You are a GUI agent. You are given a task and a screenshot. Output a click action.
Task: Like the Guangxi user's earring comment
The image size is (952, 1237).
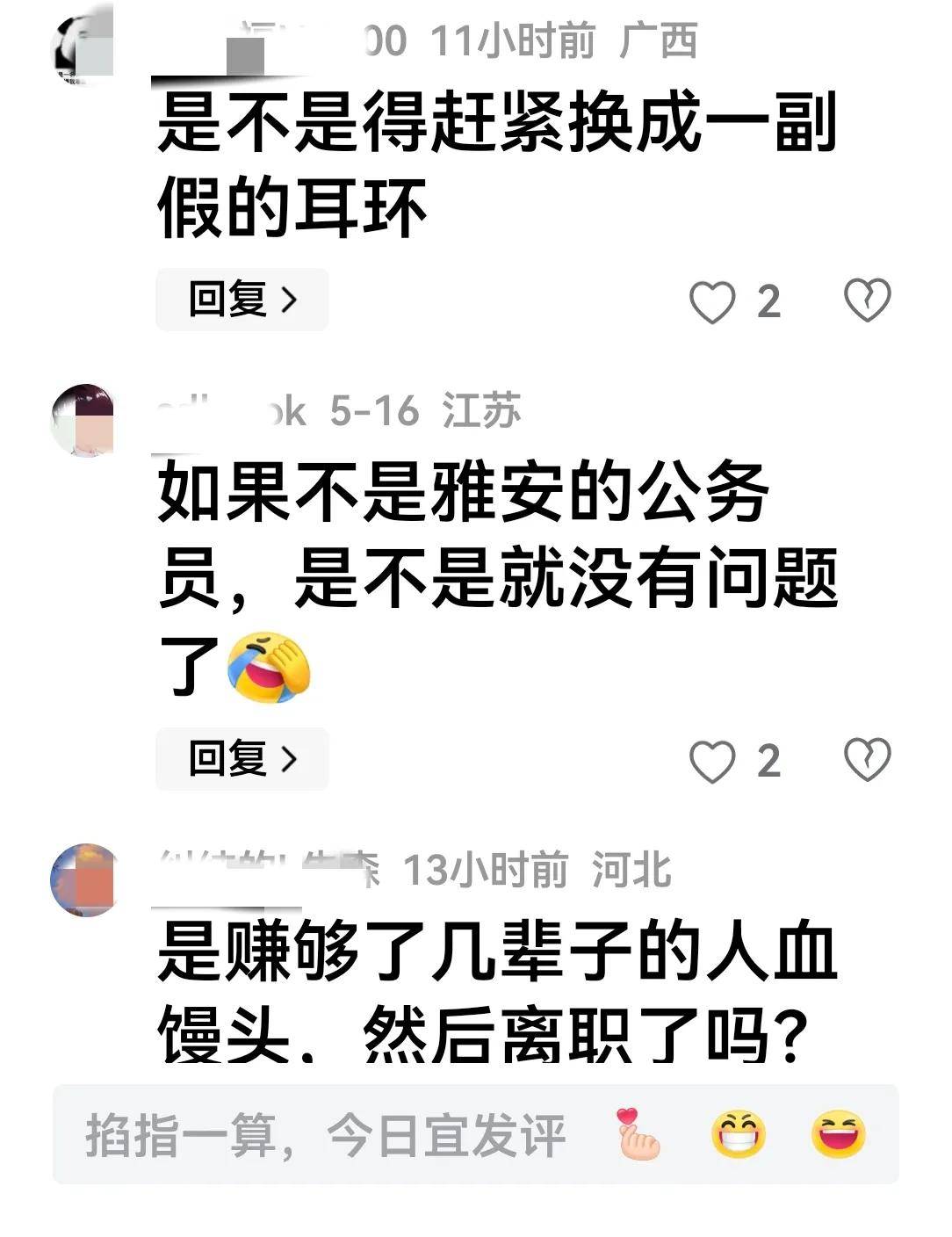click(x=711, y=302)
